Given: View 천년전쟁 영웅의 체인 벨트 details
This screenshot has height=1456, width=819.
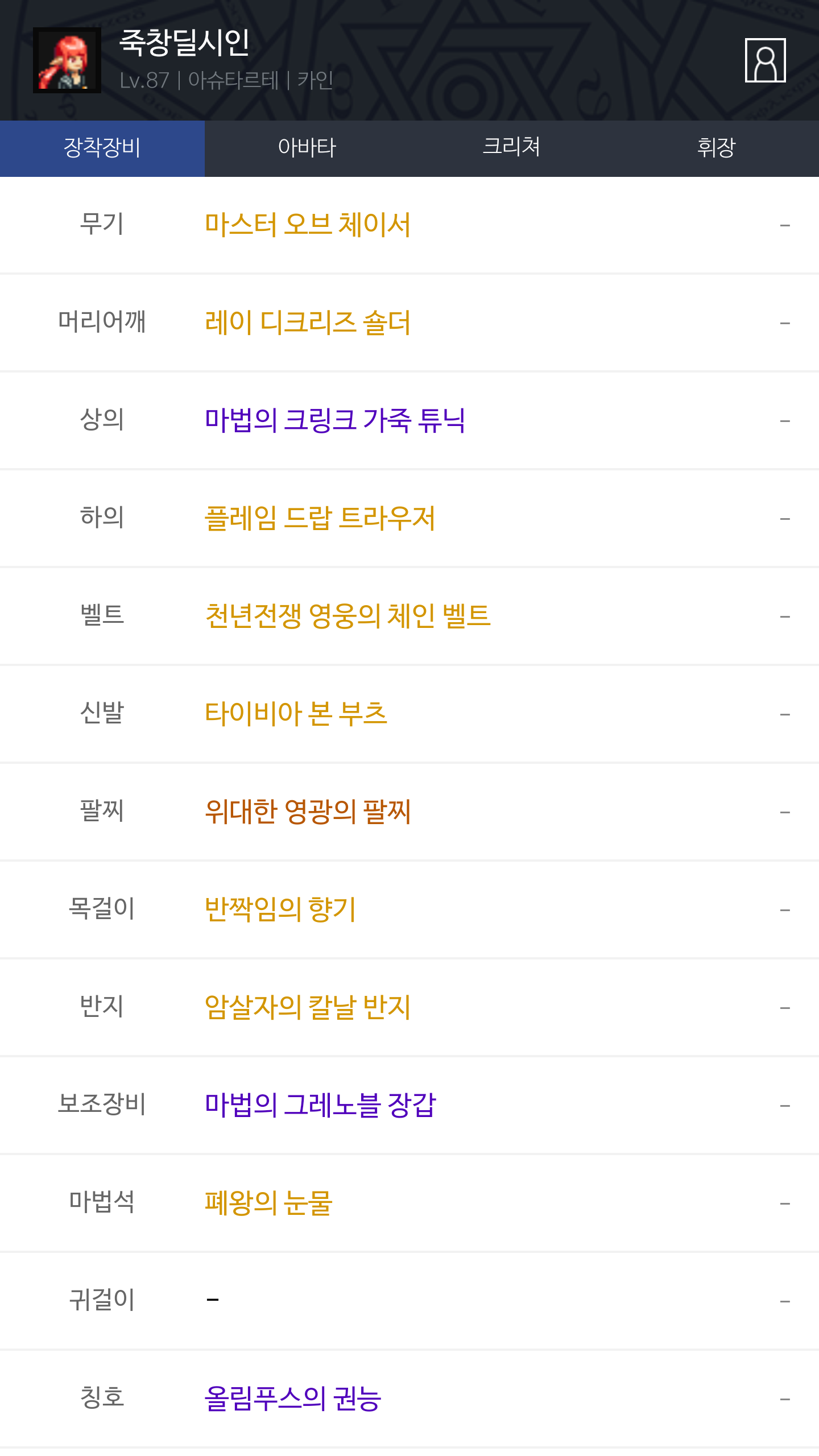Looking at the screenshot, I should [x=348, y=616].
